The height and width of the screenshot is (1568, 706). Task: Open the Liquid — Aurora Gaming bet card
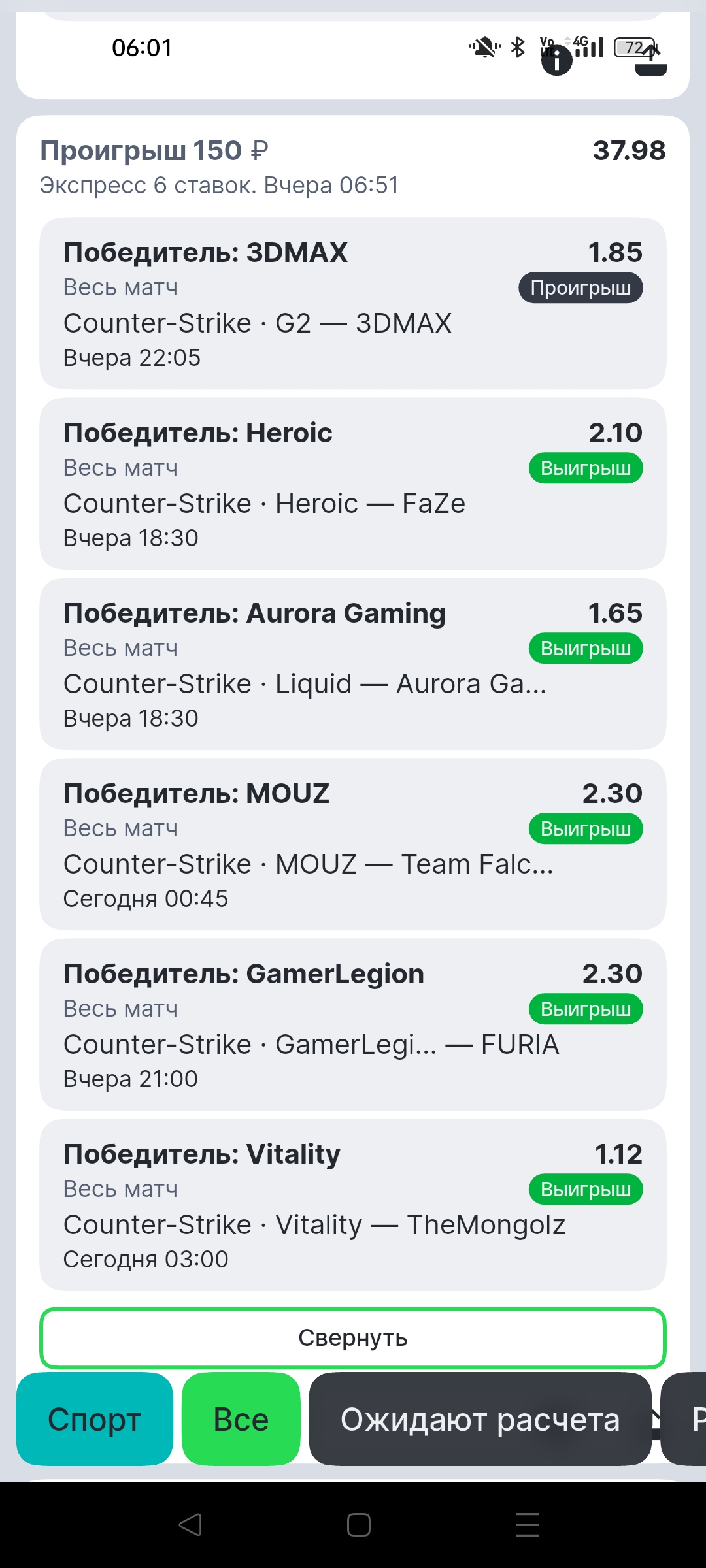353,664
